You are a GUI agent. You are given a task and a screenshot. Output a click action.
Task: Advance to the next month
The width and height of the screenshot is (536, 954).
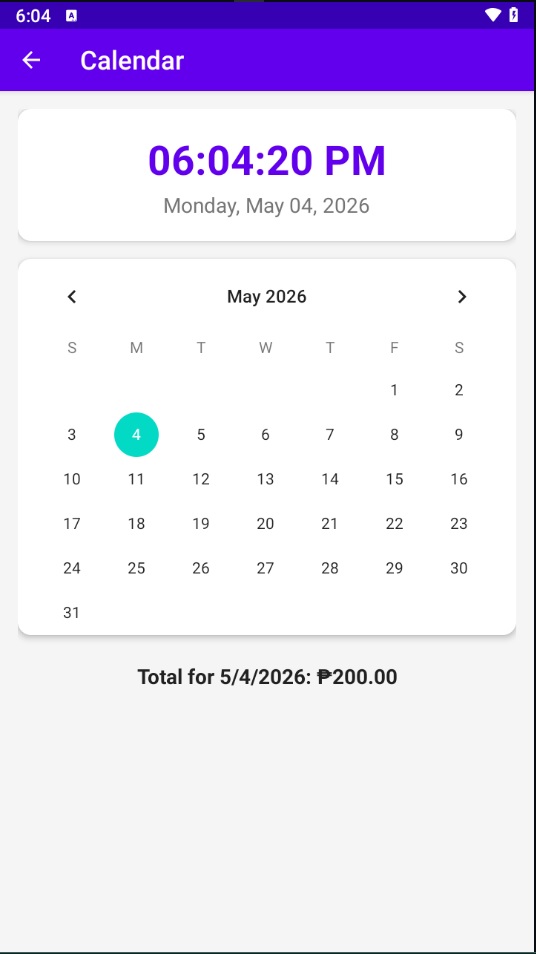click(462, 297)
